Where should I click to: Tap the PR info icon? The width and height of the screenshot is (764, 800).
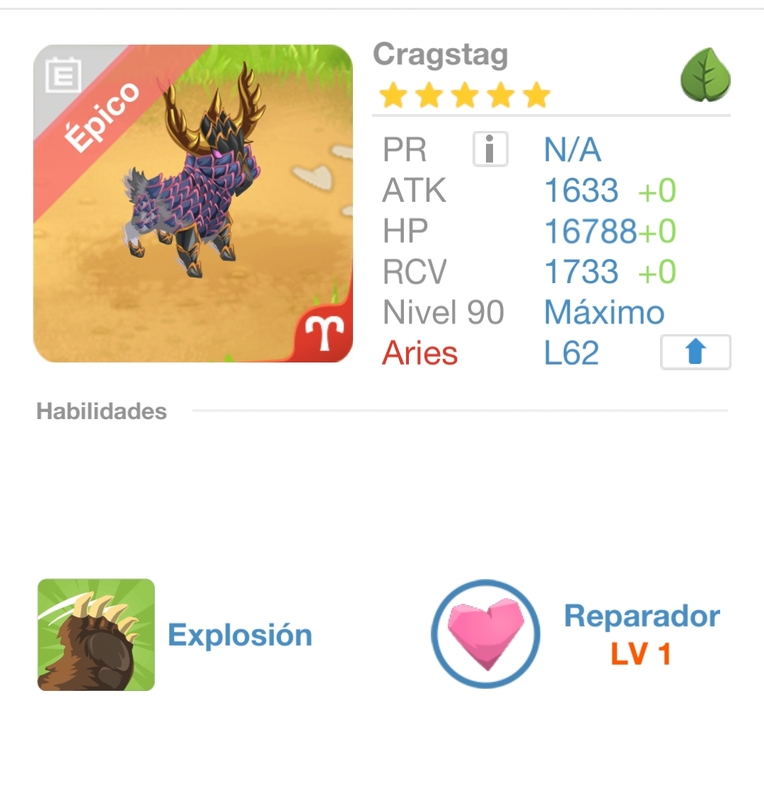coord(490,150)
